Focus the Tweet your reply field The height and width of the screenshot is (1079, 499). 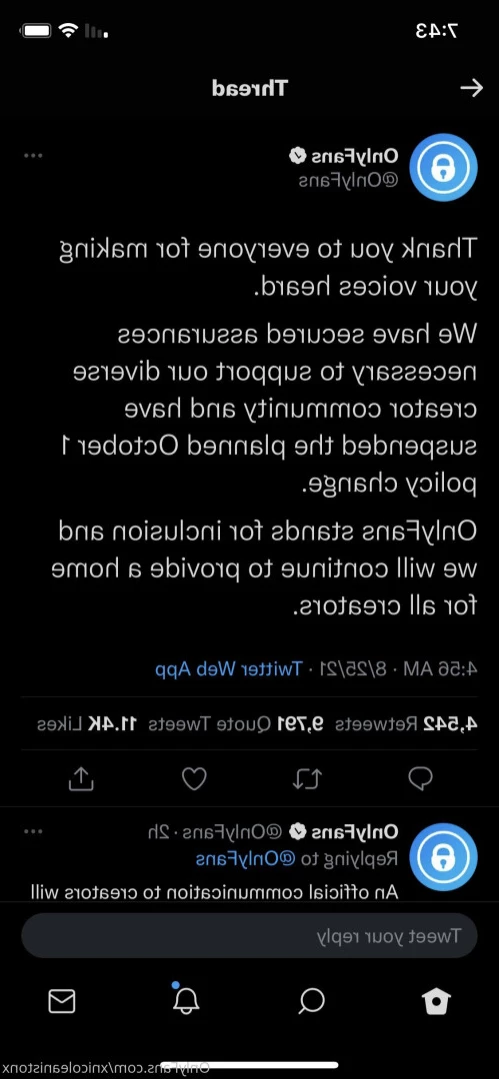249,936
